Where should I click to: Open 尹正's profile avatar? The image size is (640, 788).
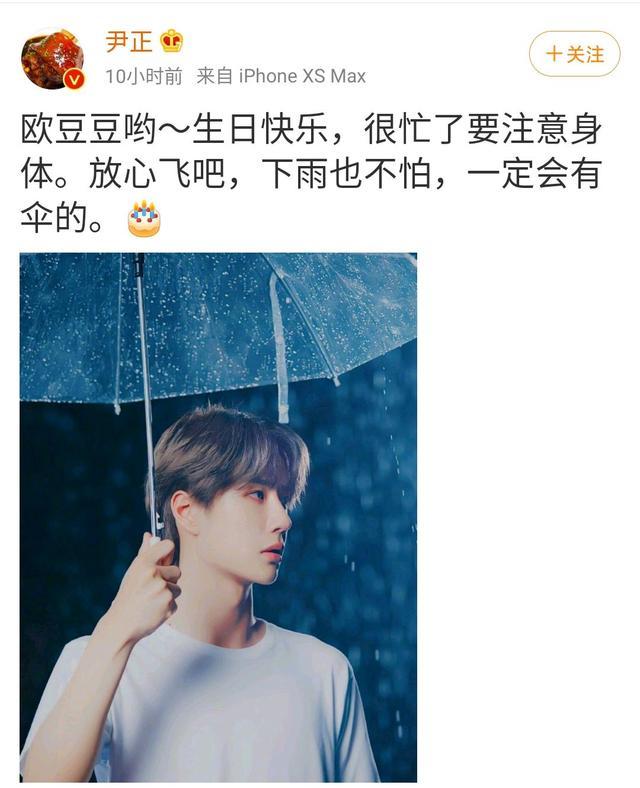click(x=52, y=58)
